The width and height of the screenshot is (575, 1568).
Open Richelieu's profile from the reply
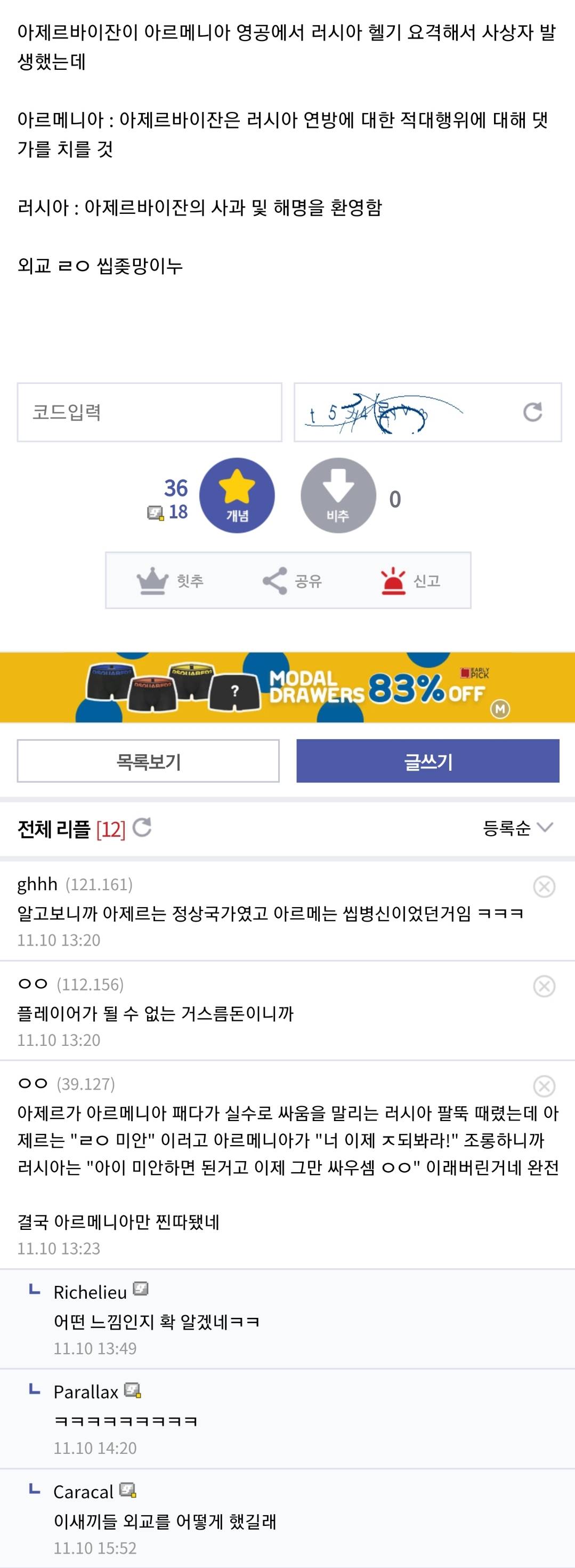point(90,1292)
